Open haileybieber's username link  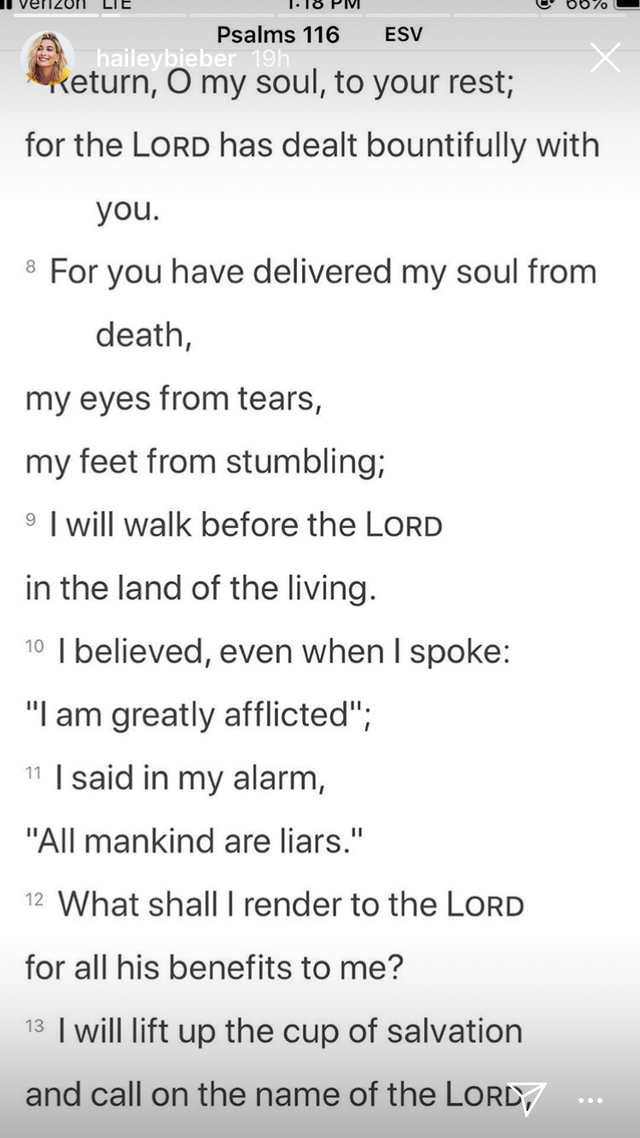(165, 59)
